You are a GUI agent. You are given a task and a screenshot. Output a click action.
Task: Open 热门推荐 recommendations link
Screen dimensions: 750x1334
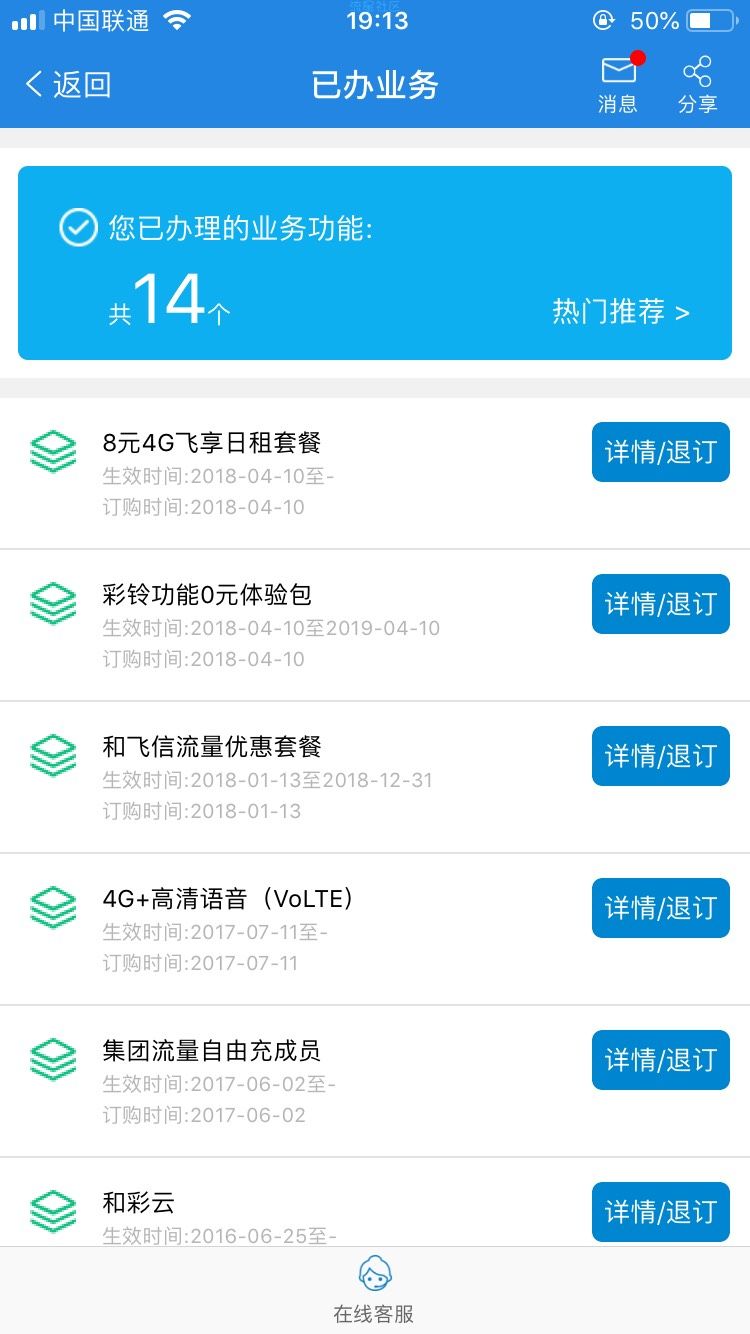621,312
